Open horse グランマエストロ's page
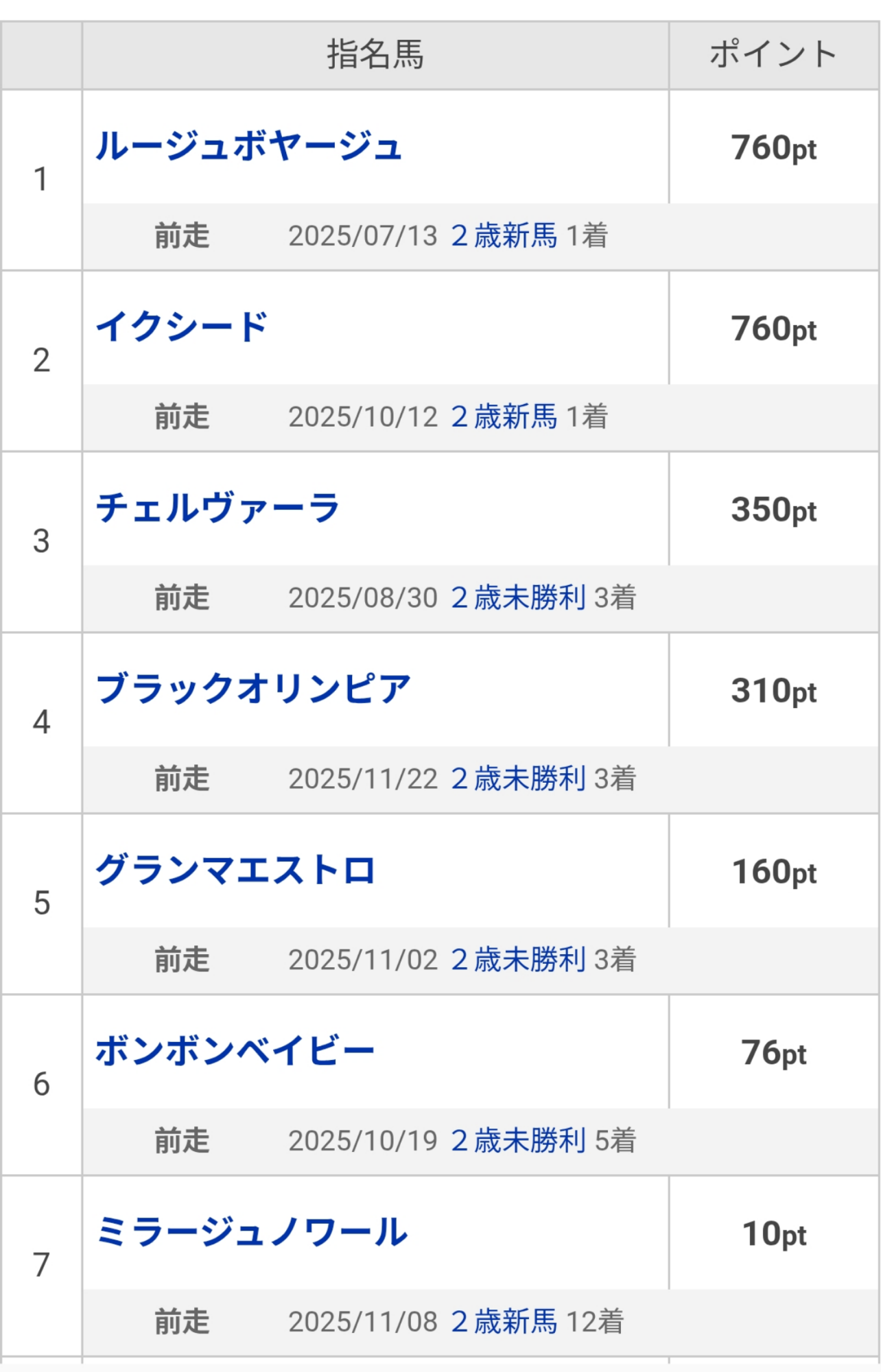The image size is (881, 1372). 235,871
